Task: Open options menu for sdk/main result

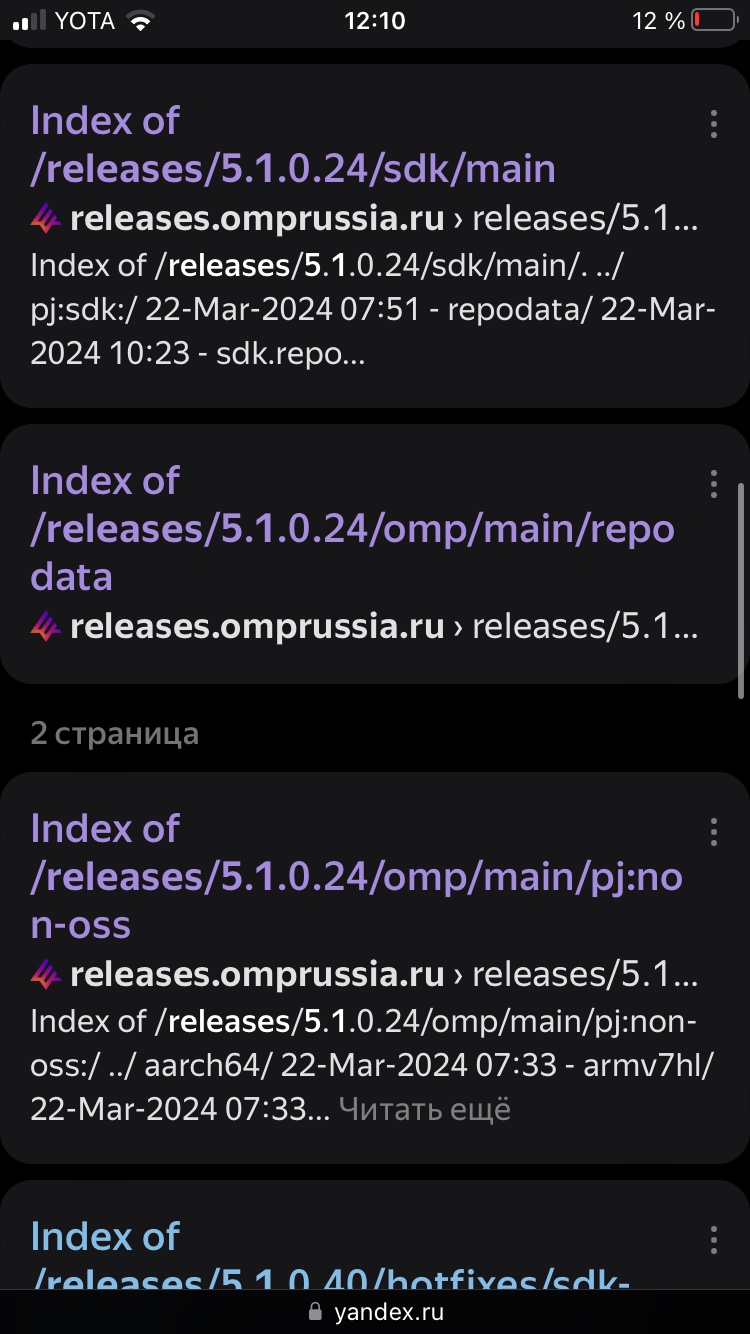Action: (713, 124)
